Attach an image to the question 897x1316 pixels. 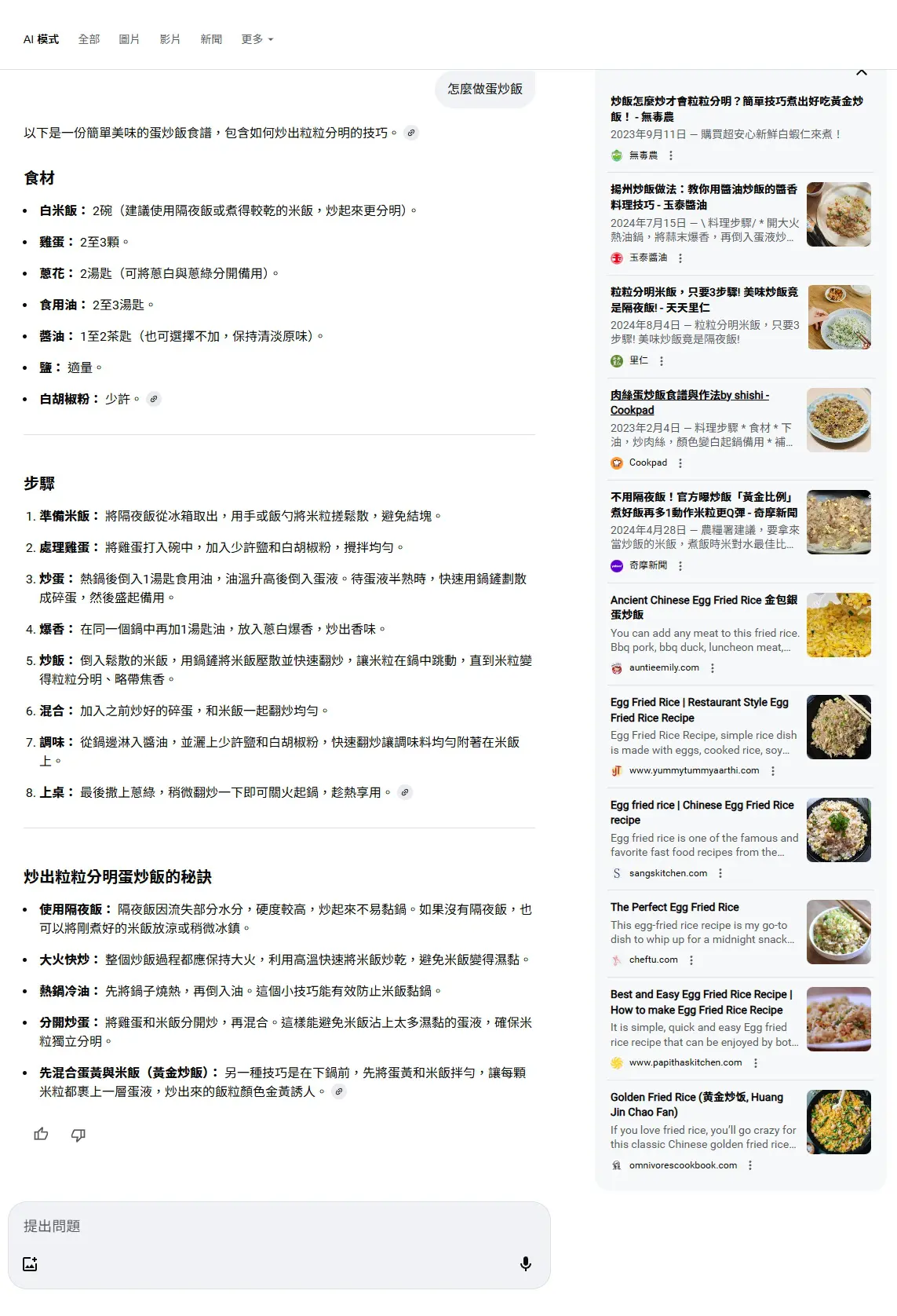pos(30,1263)
